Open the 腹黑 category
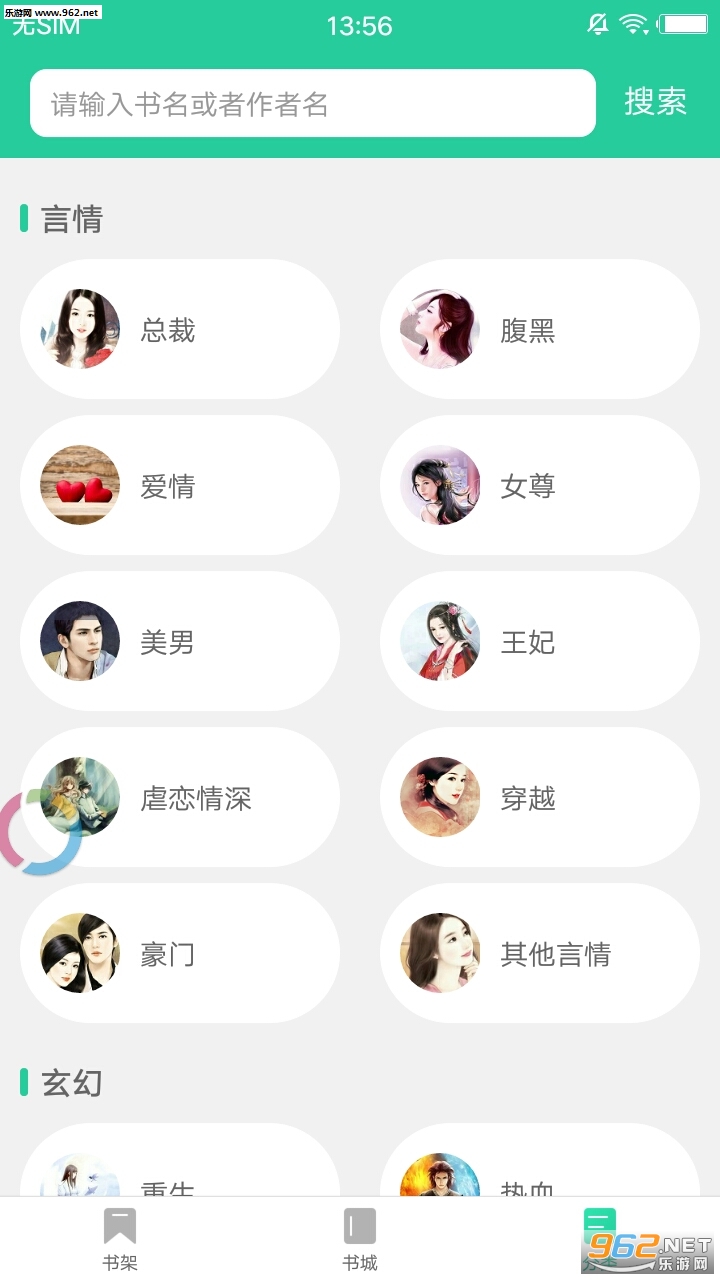 pos(540,330)
